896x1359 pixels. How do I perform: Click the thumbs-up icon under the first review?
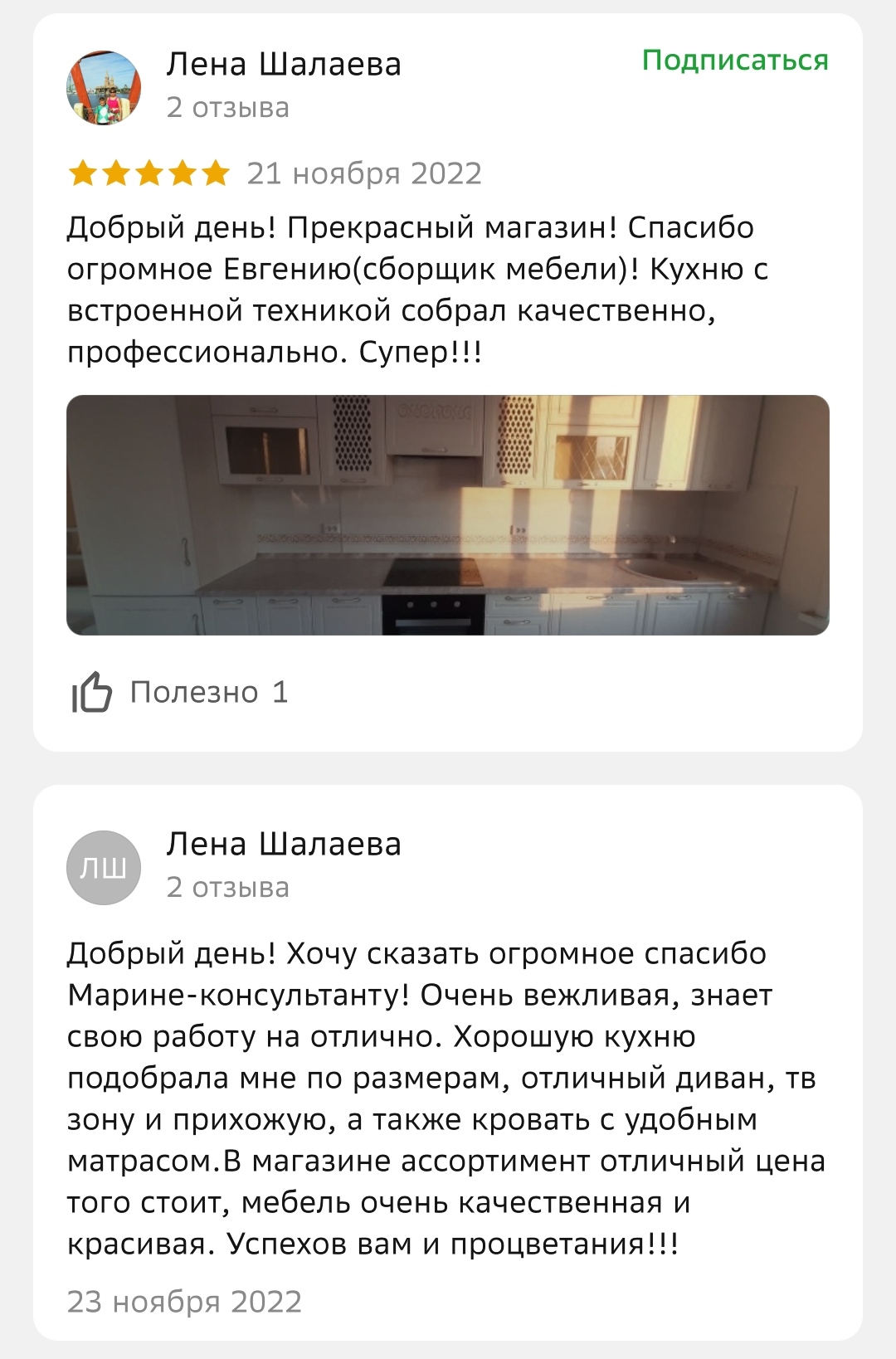tap(95, 693)
